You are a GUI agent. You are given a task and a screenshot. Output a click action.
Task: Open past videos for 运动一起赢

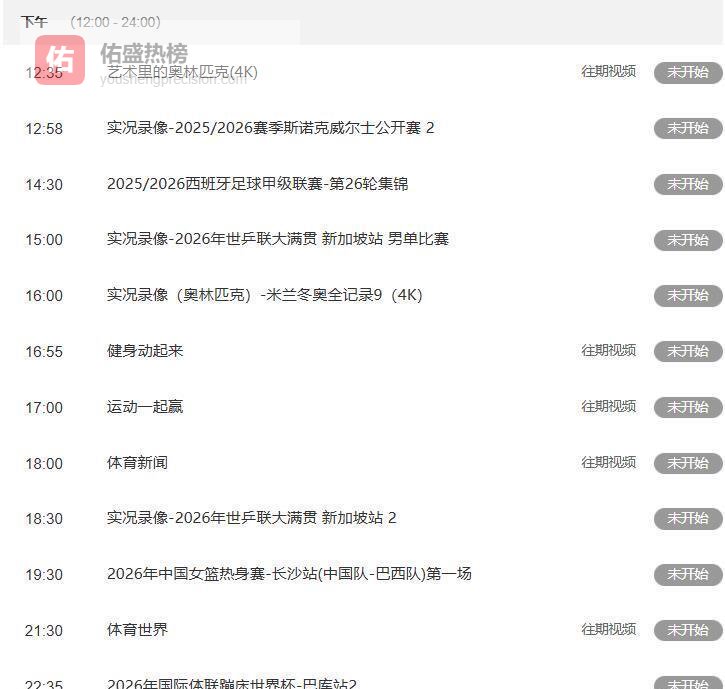click(608, 407)
